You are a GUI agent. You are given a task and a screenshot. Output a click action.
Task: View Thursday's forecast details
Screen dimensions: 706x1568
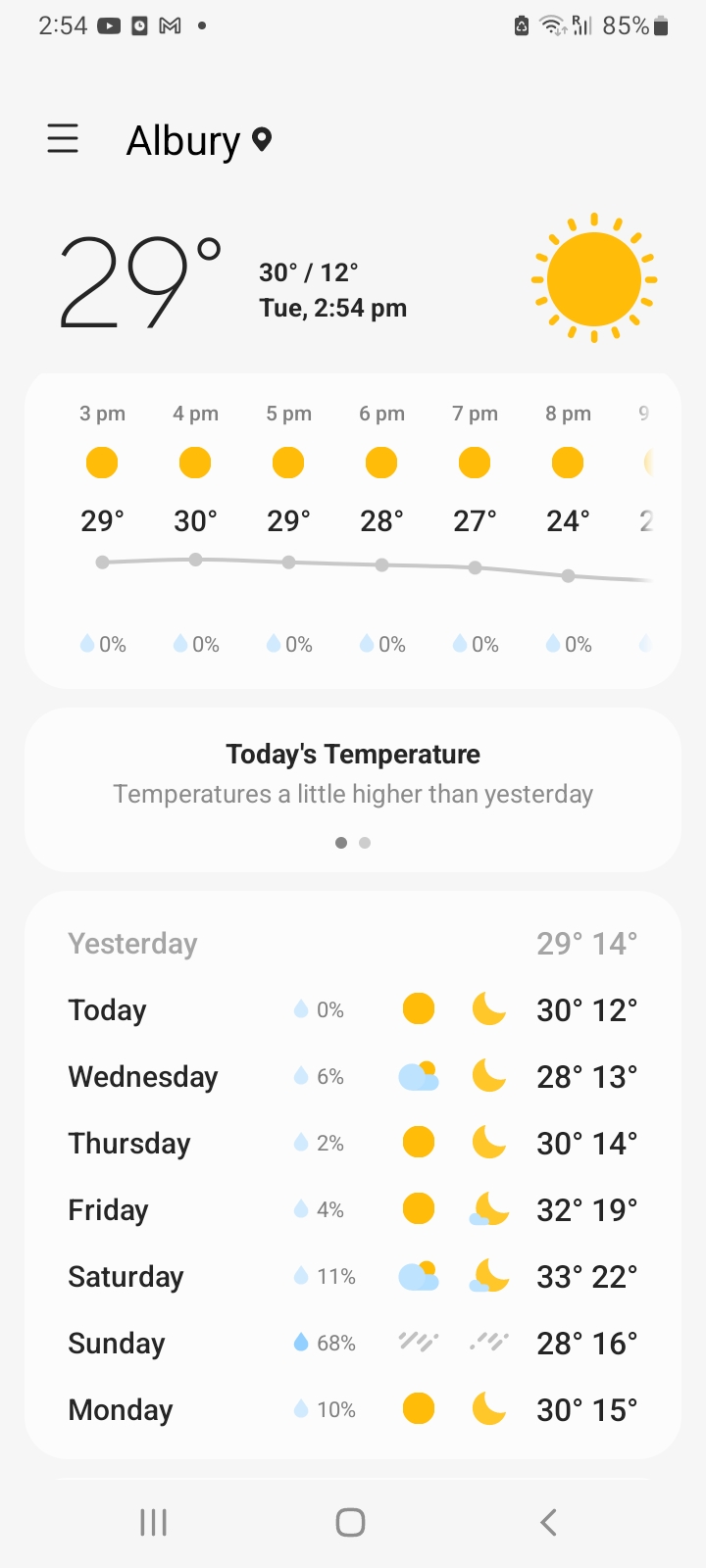click(353, 1144)
